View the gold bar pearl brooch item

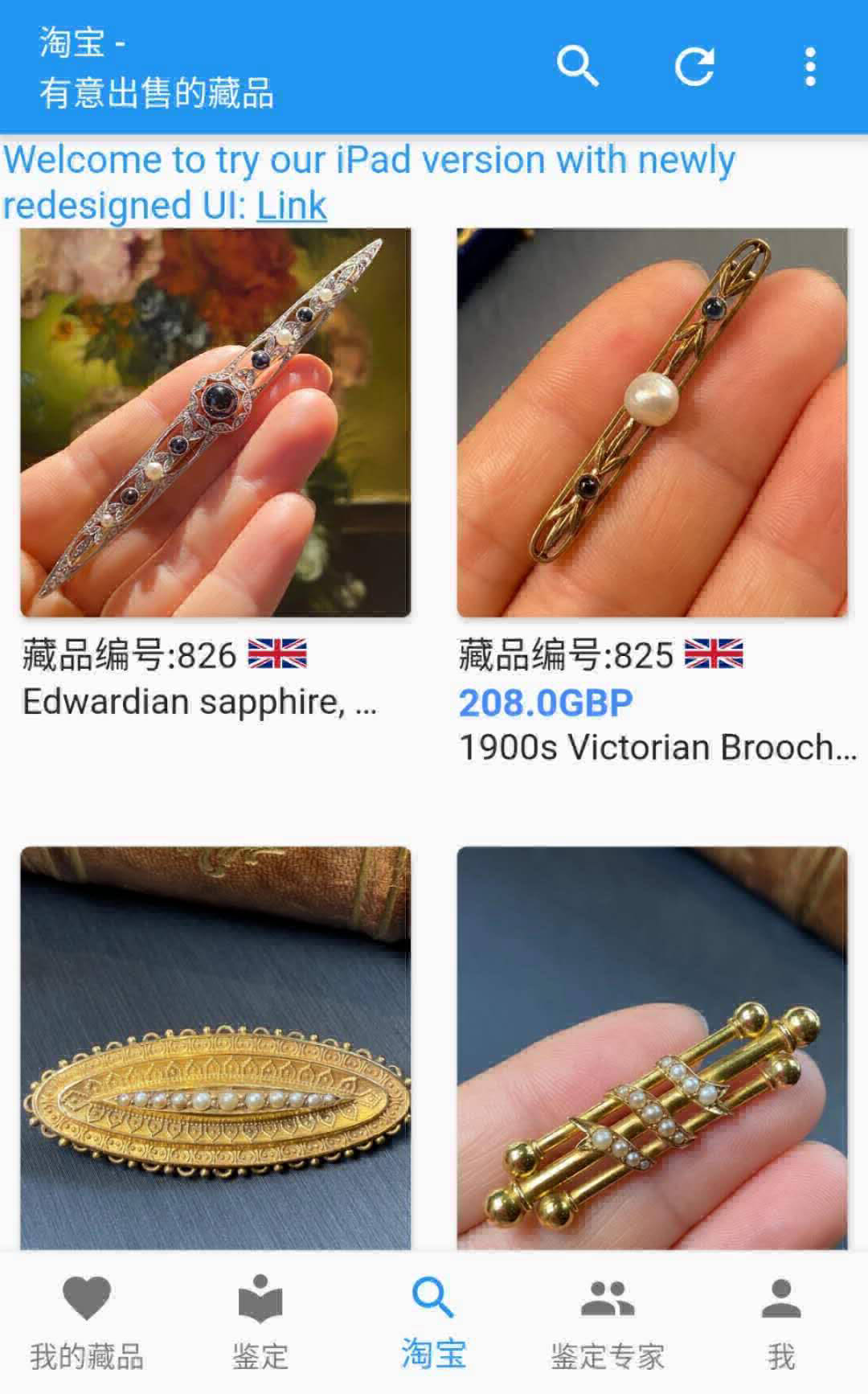652,1047
